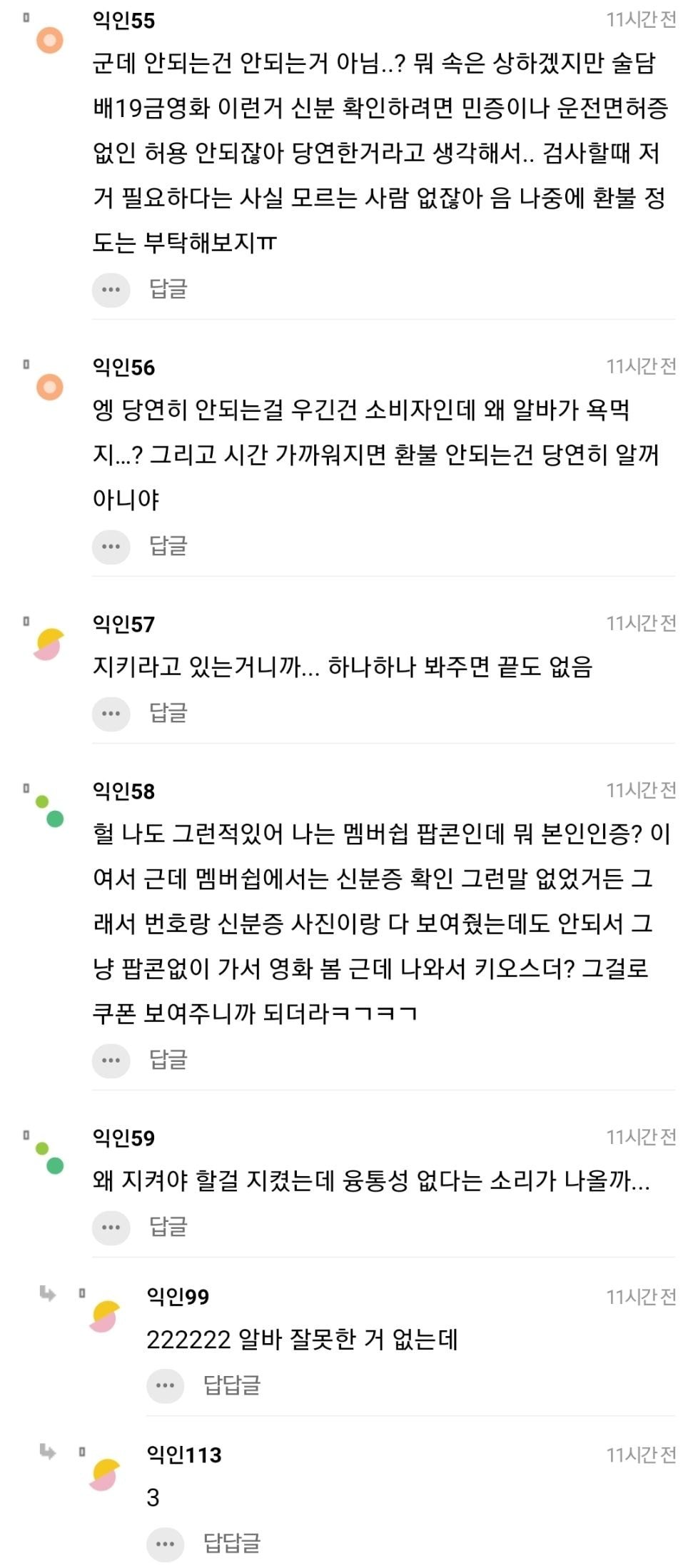The height and width of the screenshot is (1568, 693).
Task: Open the three-dot menu under 익인99's reply
Action: 165,1386
